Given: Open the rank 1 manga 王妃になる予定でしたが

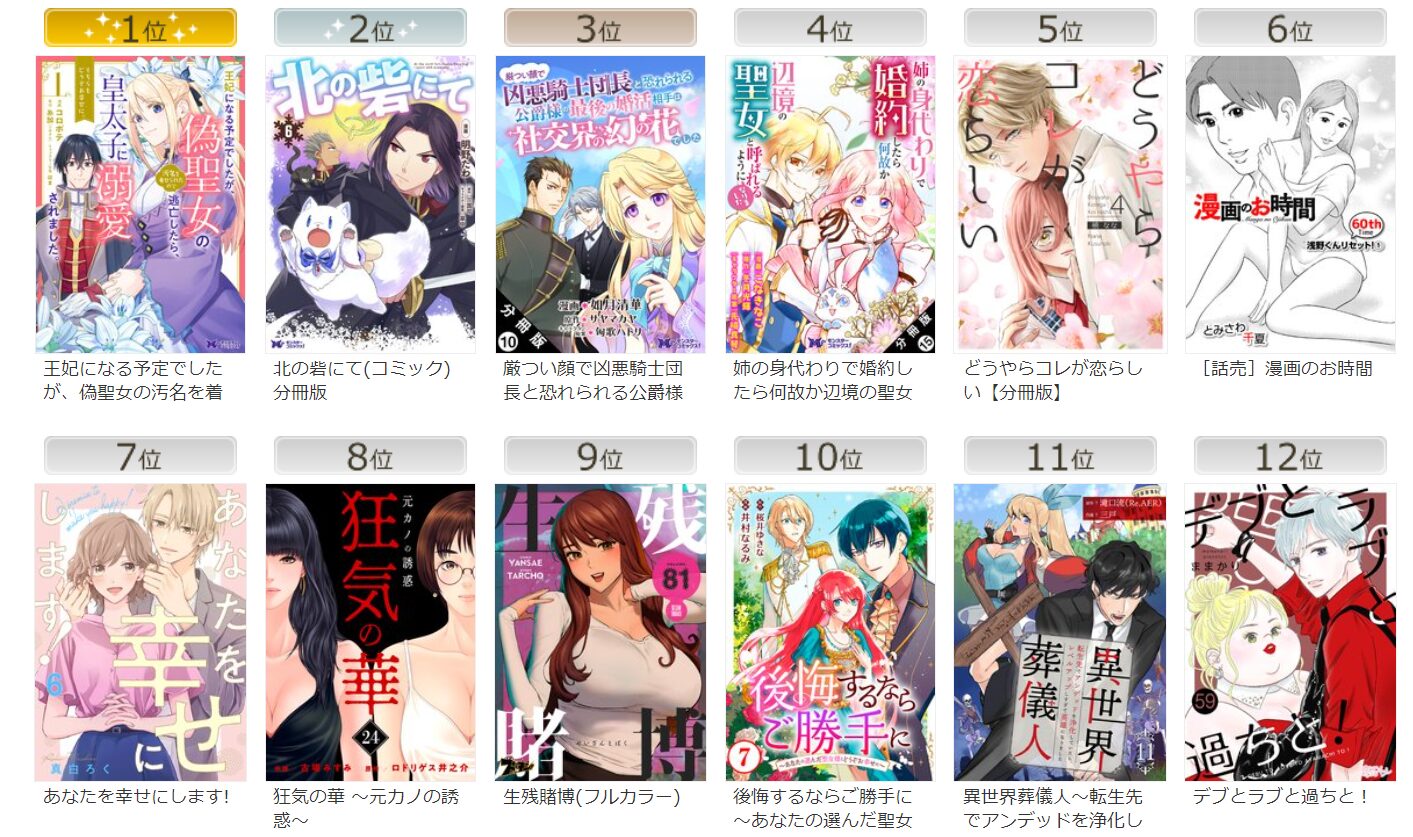Looking at the screenshot, I should (140, 204).
